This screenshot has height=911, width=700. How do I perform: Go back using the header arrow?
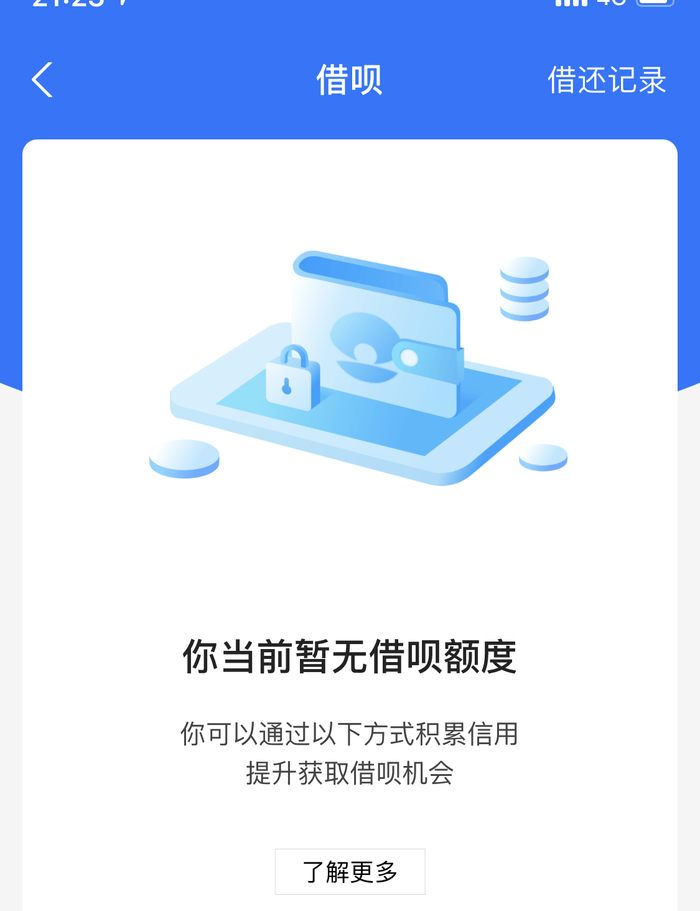click(42, 80)
